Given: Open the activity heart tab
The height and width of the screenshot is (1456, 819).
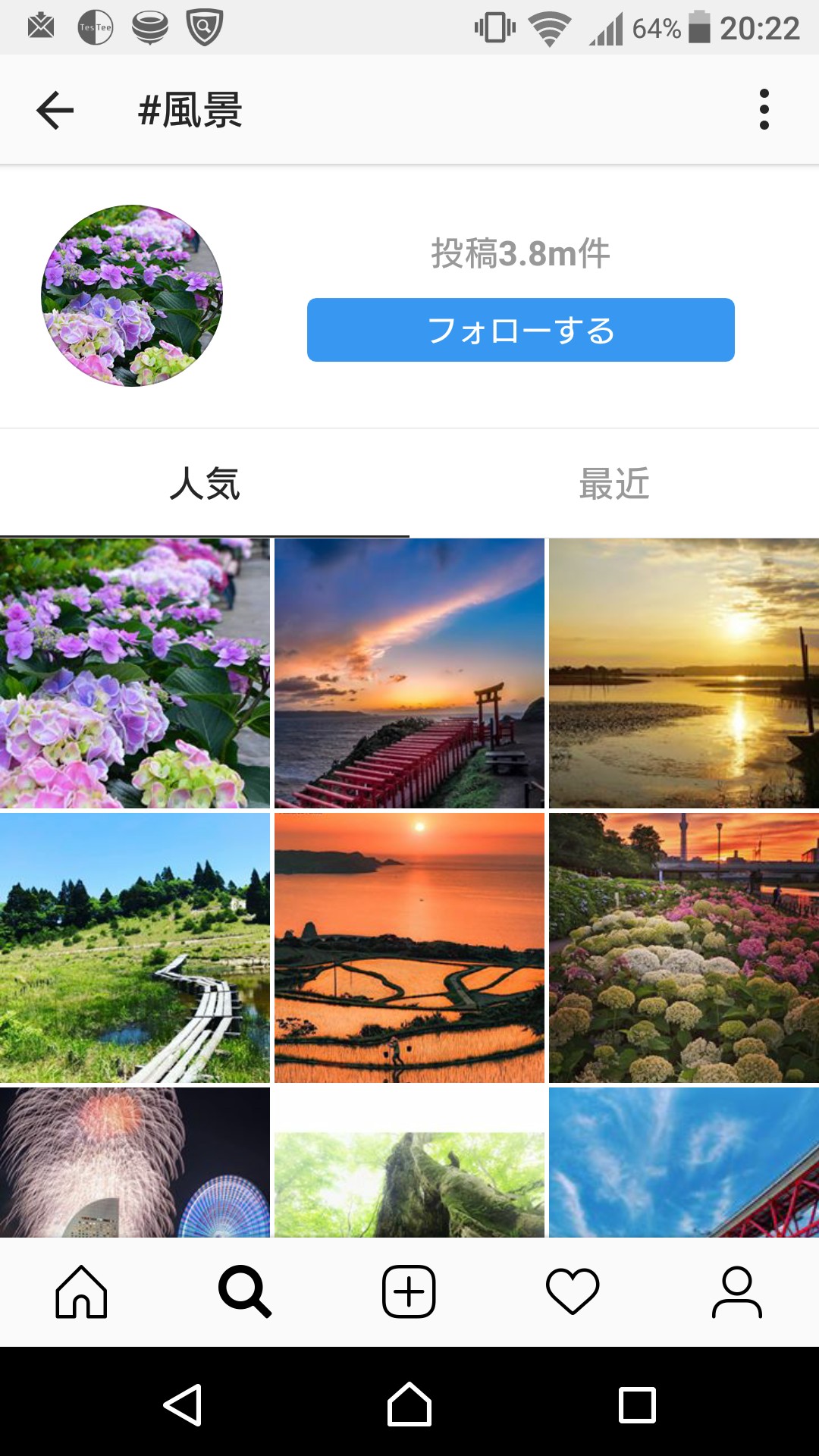Looking at the screenshot, I should point(573,1291).
